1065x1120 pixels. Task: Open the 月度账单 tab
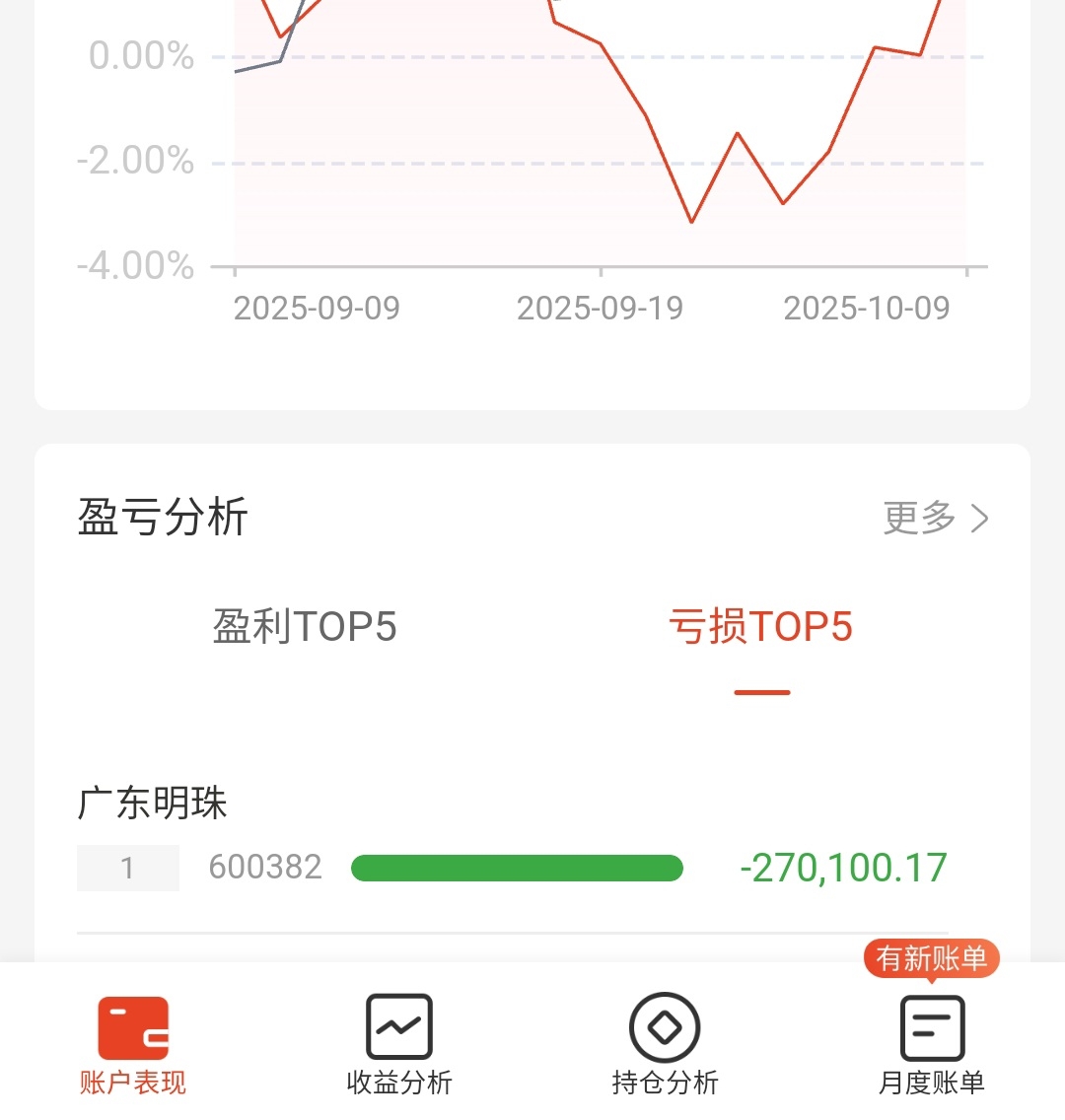pyautogui.click(x=932, y=1045)
